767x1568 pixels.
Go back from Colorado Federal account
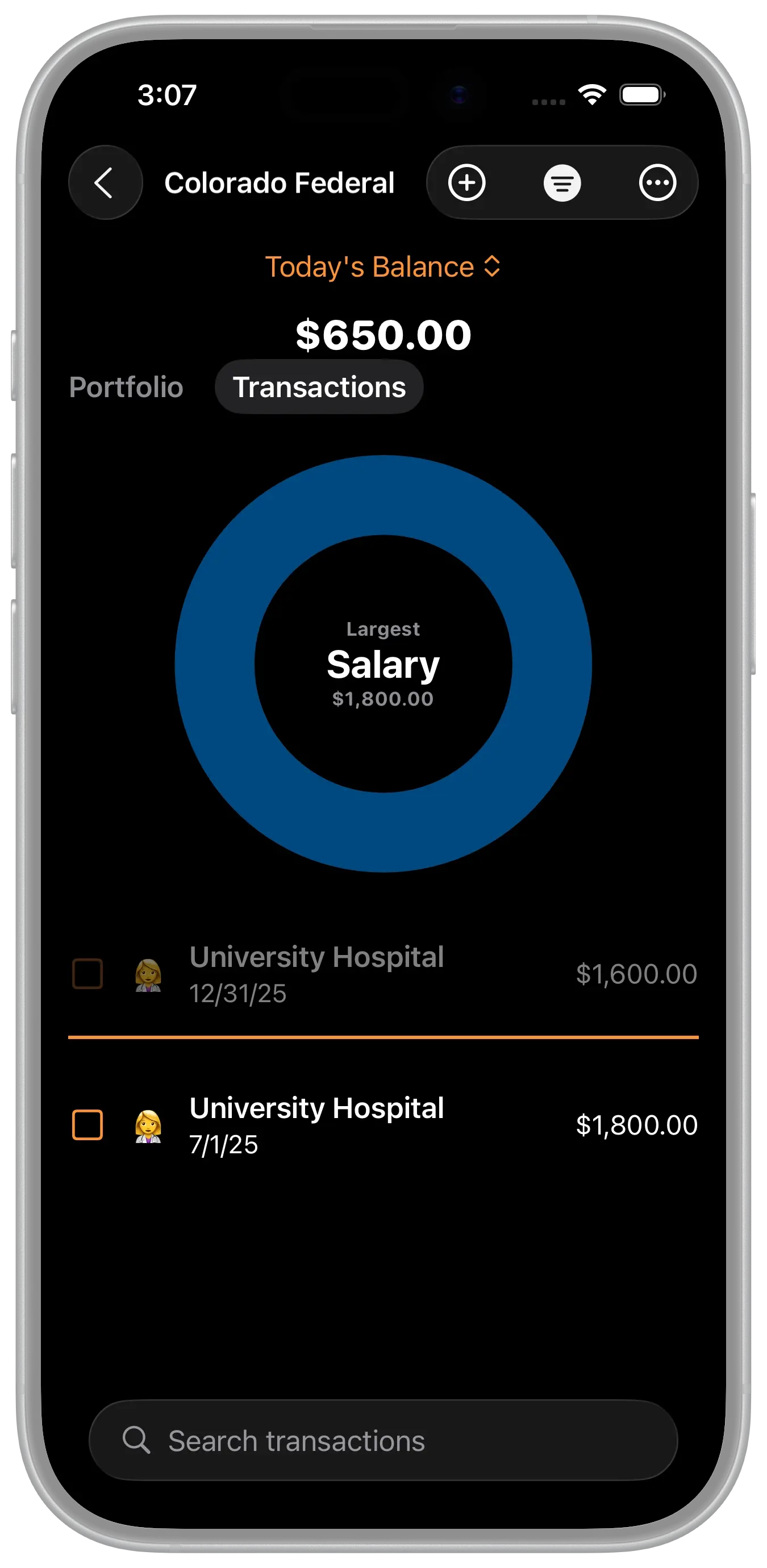tap(105, 182)
